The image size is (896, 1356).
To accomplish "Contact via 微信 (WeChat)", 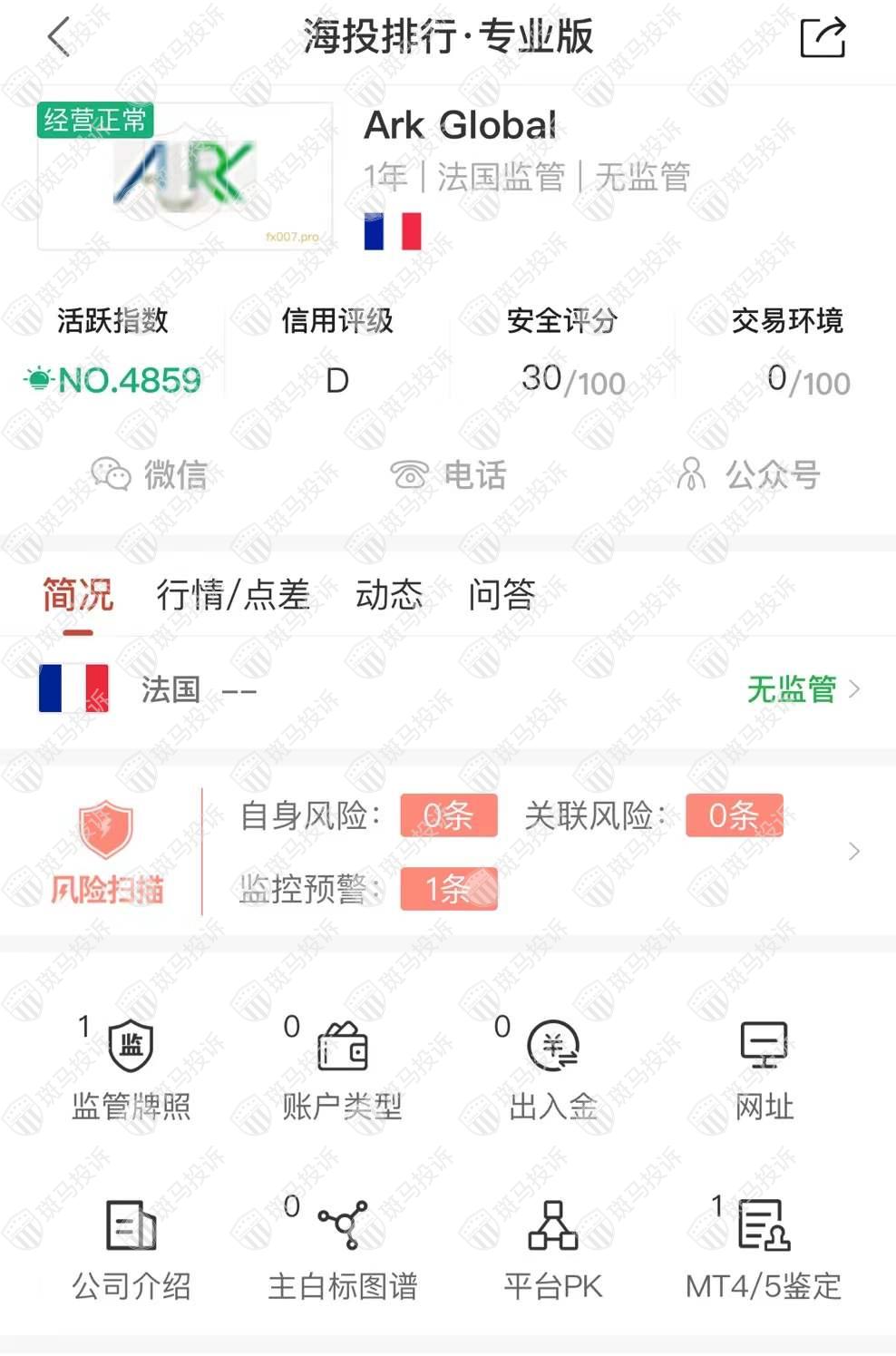I will (150, 474).
